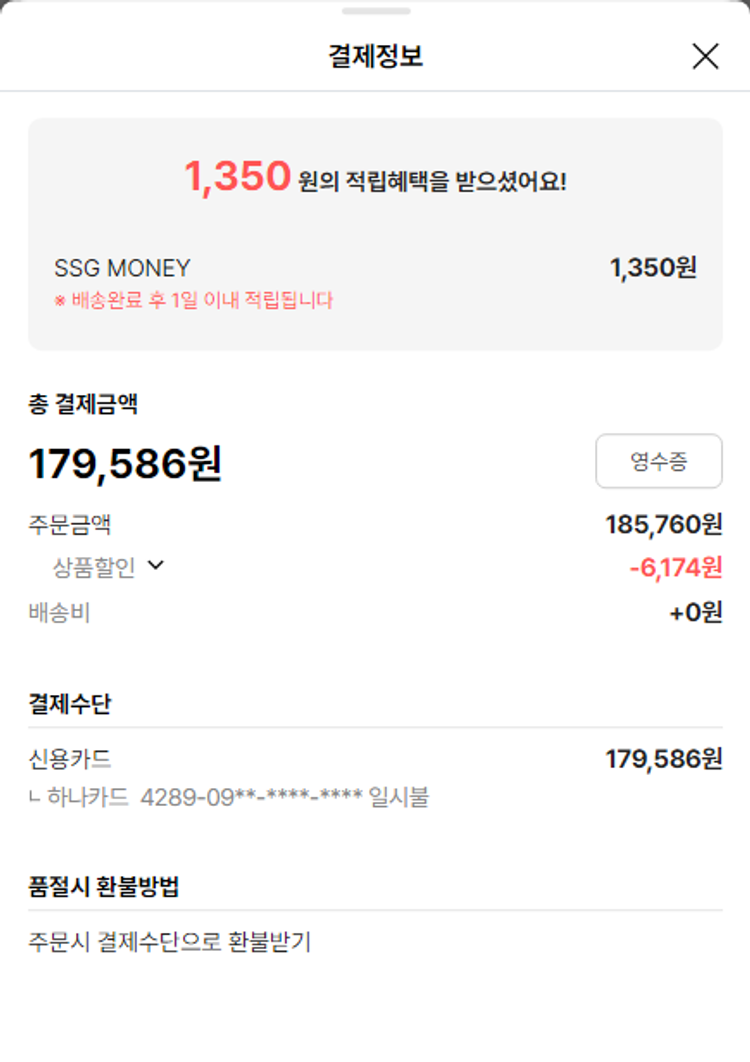Open the 영수증 receipt
This screenshot has width=750, height=1062.
pyautogui.click(x=658, y=461)
